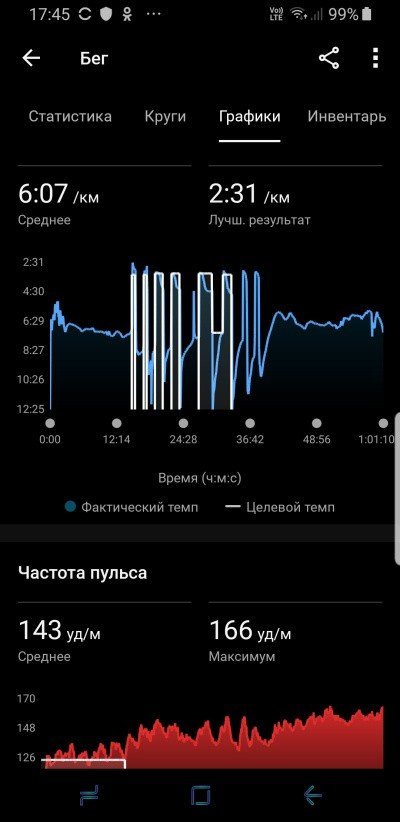Open the Инвентарь tab

(x=347, y=116)
